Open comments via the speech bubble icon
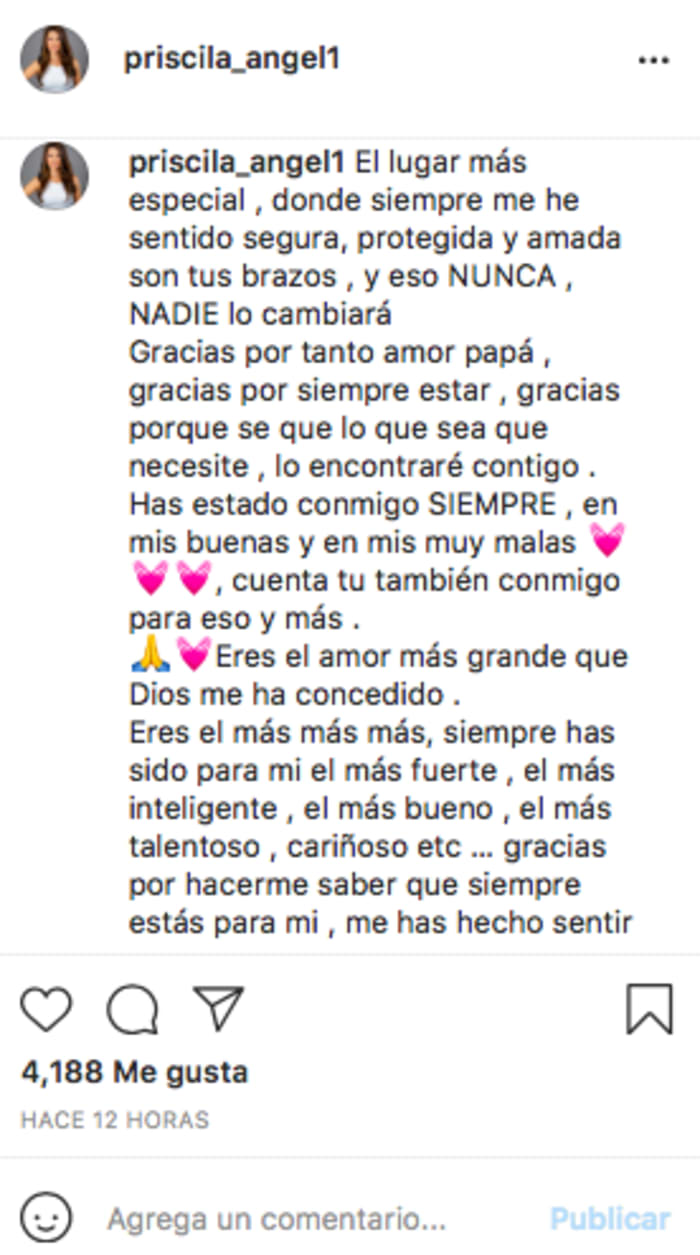 point(132,1010)
